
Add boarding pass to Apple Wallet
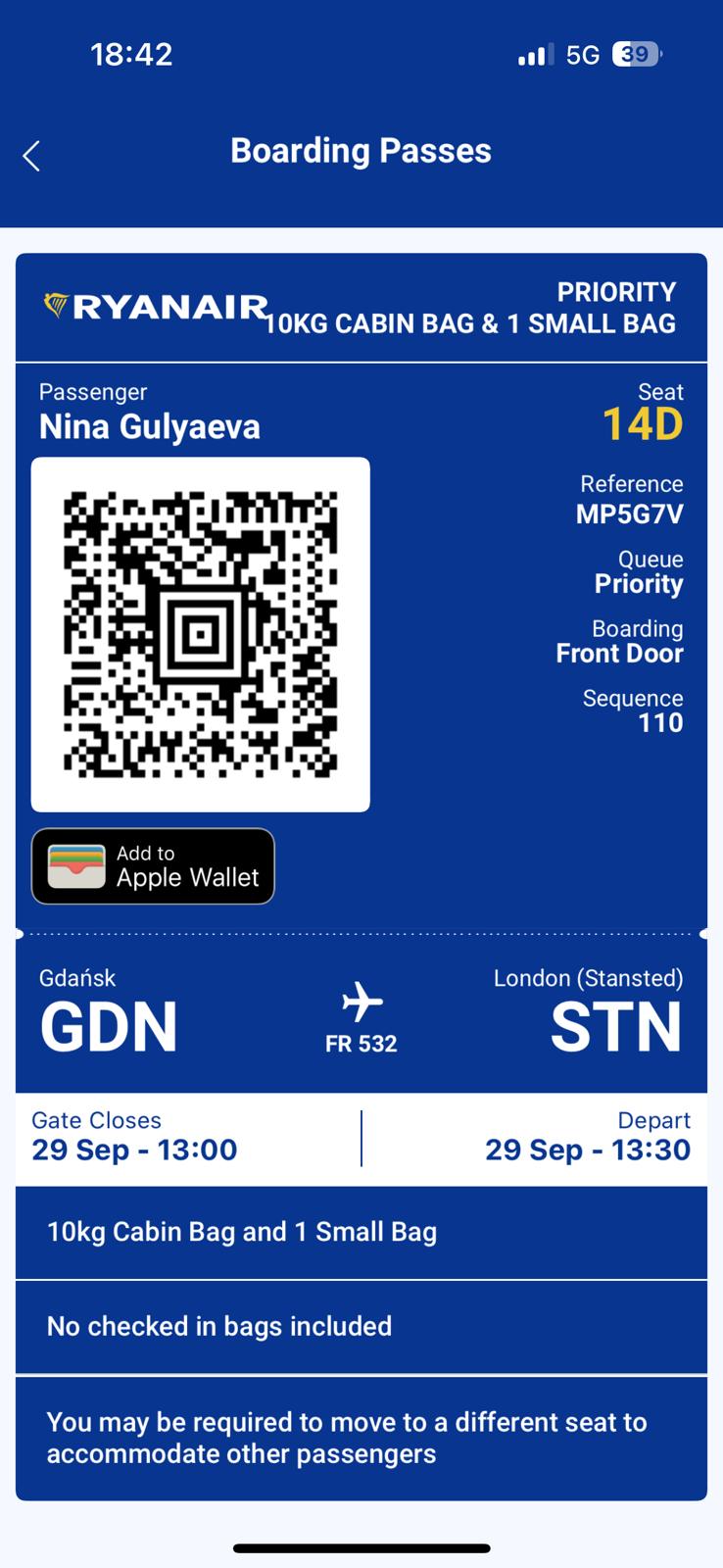153,866
